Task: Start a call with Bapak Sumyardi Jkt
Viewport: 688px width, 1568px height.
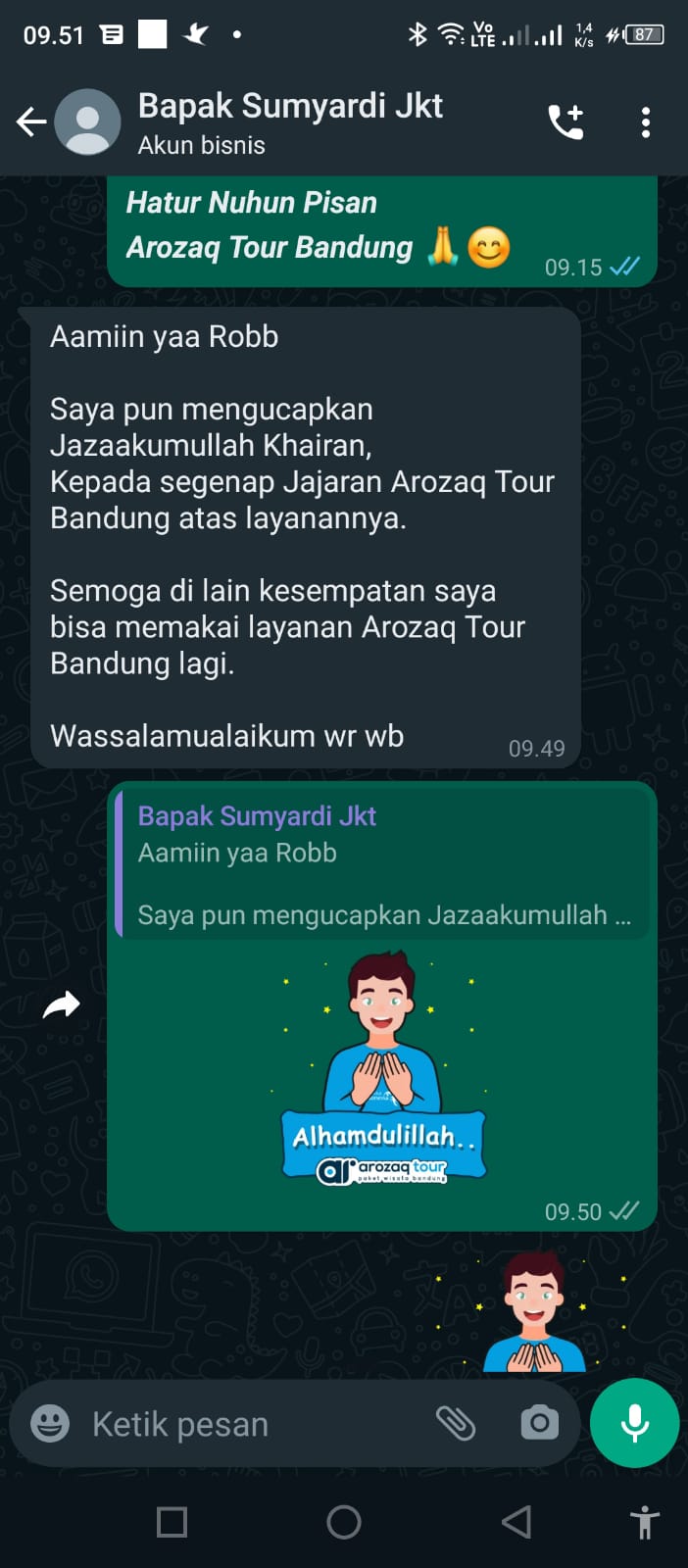Action: [x=565, y=122]
